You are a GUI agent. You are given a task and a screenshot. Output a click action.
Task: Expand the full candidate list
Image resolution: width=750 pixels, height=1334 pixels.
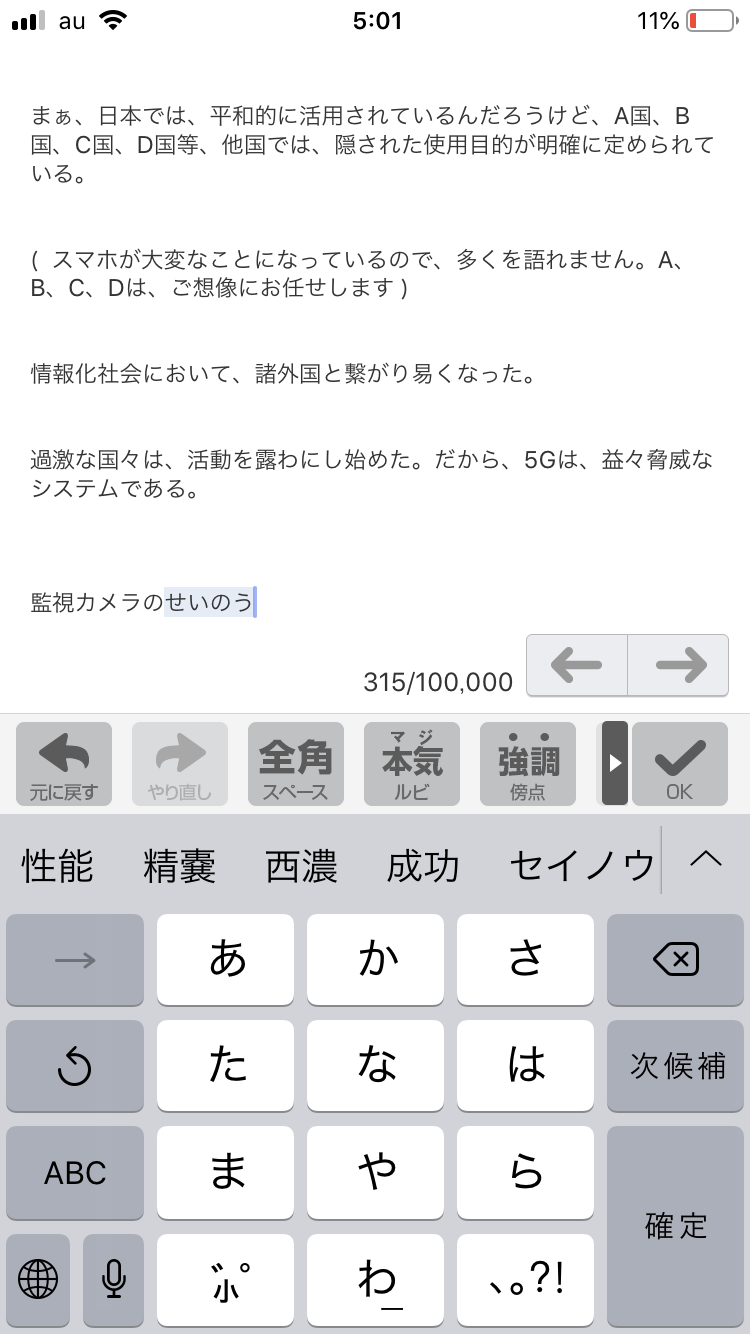[x=706, y=859]
